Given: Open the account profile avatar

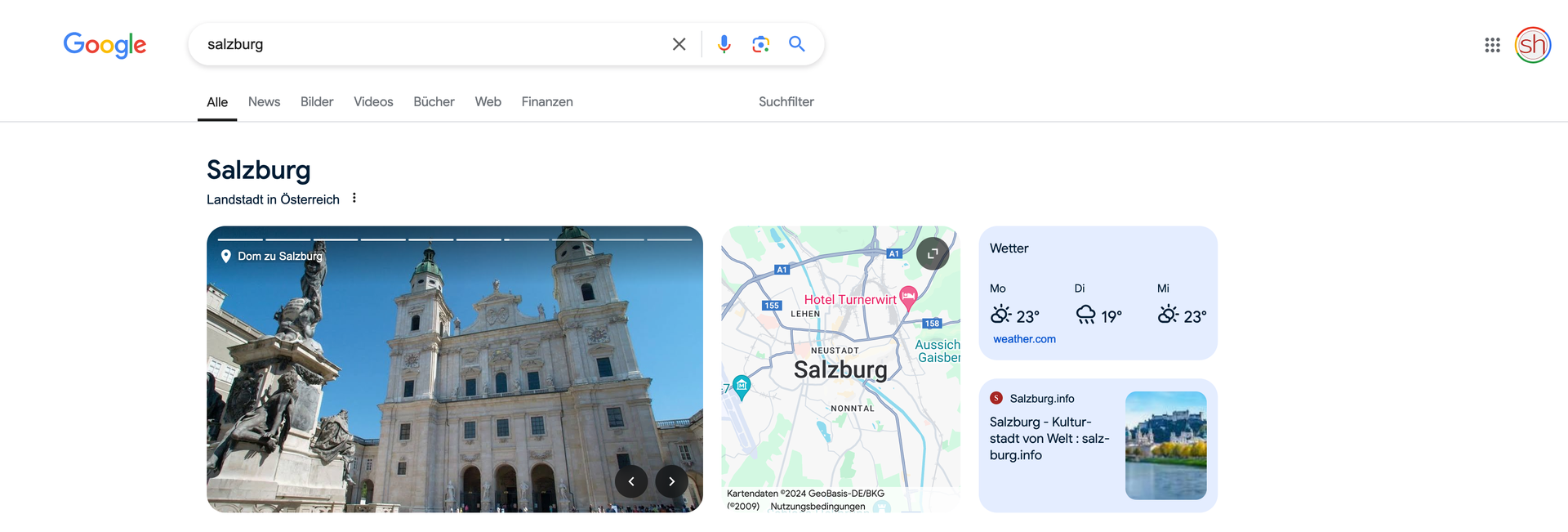Looking at the screenshot, I should 1533,45.
